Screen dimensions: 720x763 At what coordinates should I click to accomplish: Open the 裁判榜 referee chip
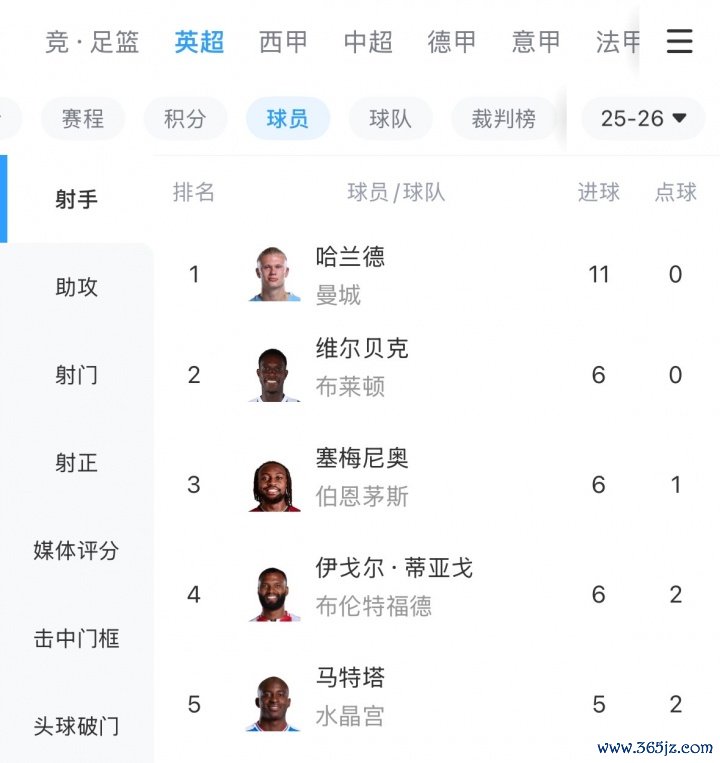pyautogui.click(x=504, y=118)
